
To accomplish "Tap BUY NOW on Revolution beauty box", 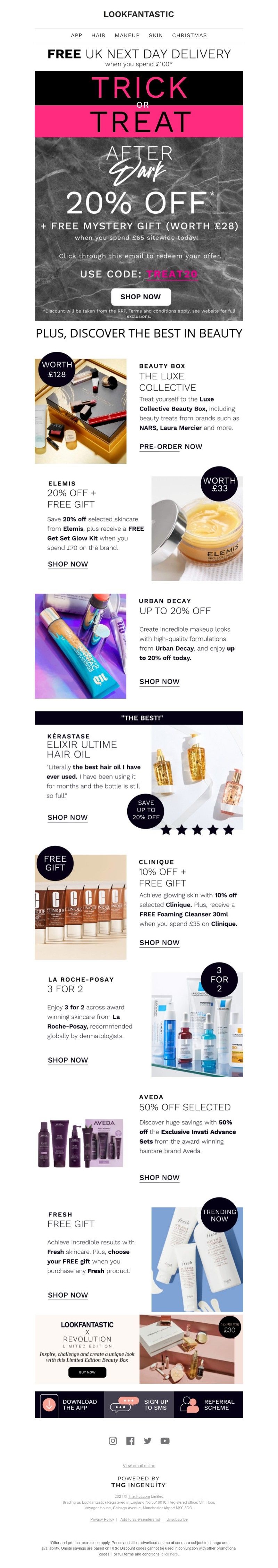I will [87, 1372].
